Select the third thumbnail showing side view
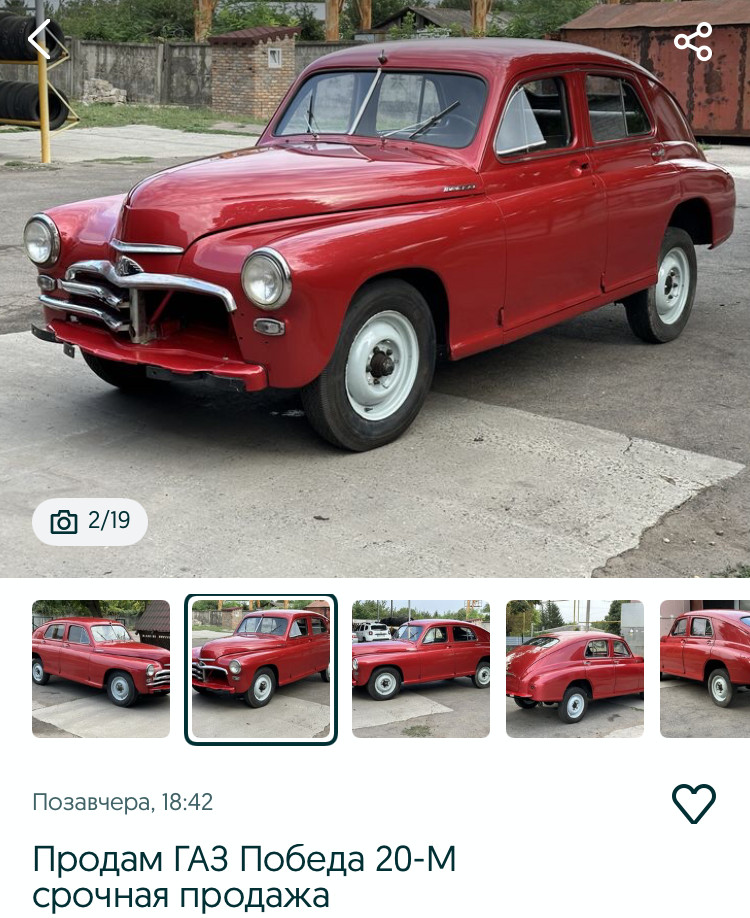The height and width of the screenshot is (918, 750). [421, 669]
